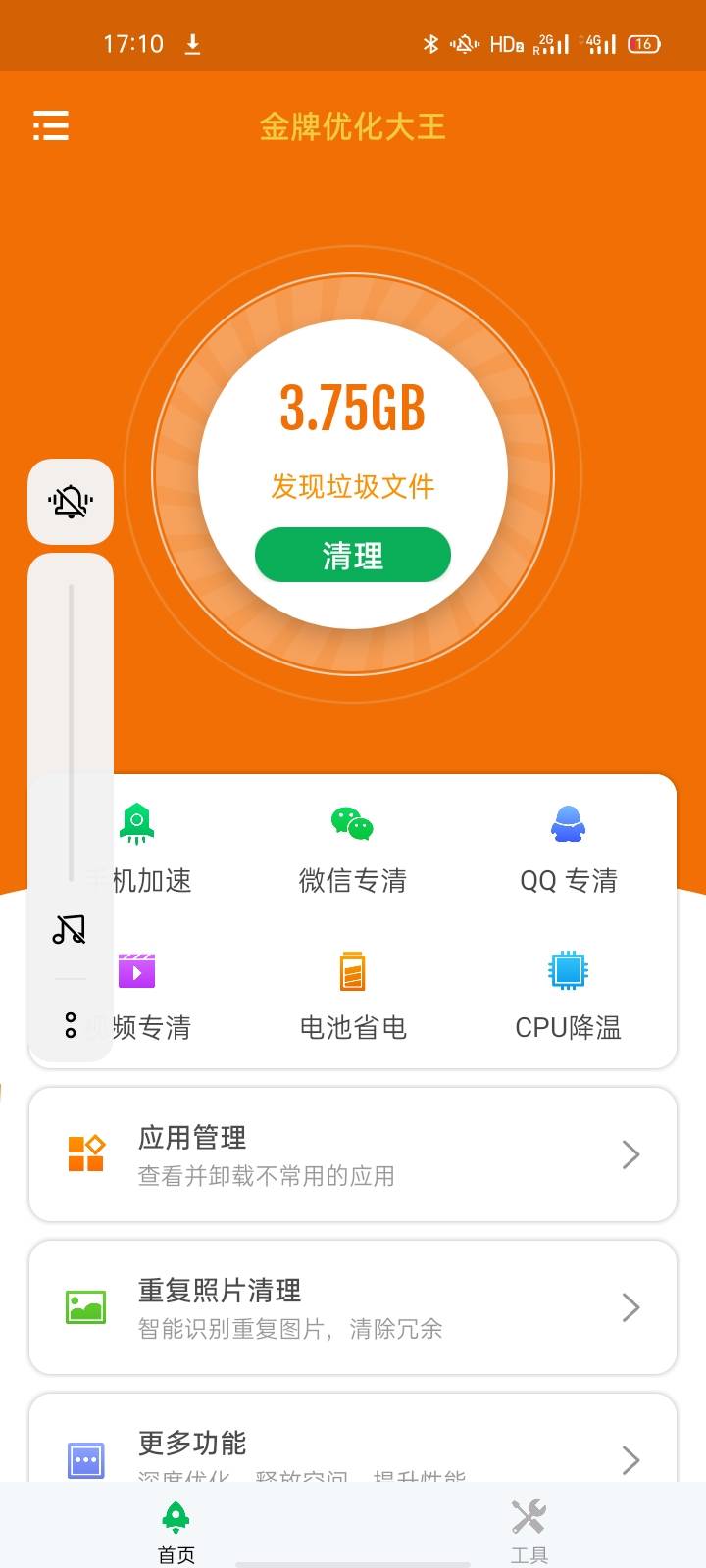Tap the 电池省电 battery saver icon
The width and height of the screenshot is (706, 1568).
[351, 970]
